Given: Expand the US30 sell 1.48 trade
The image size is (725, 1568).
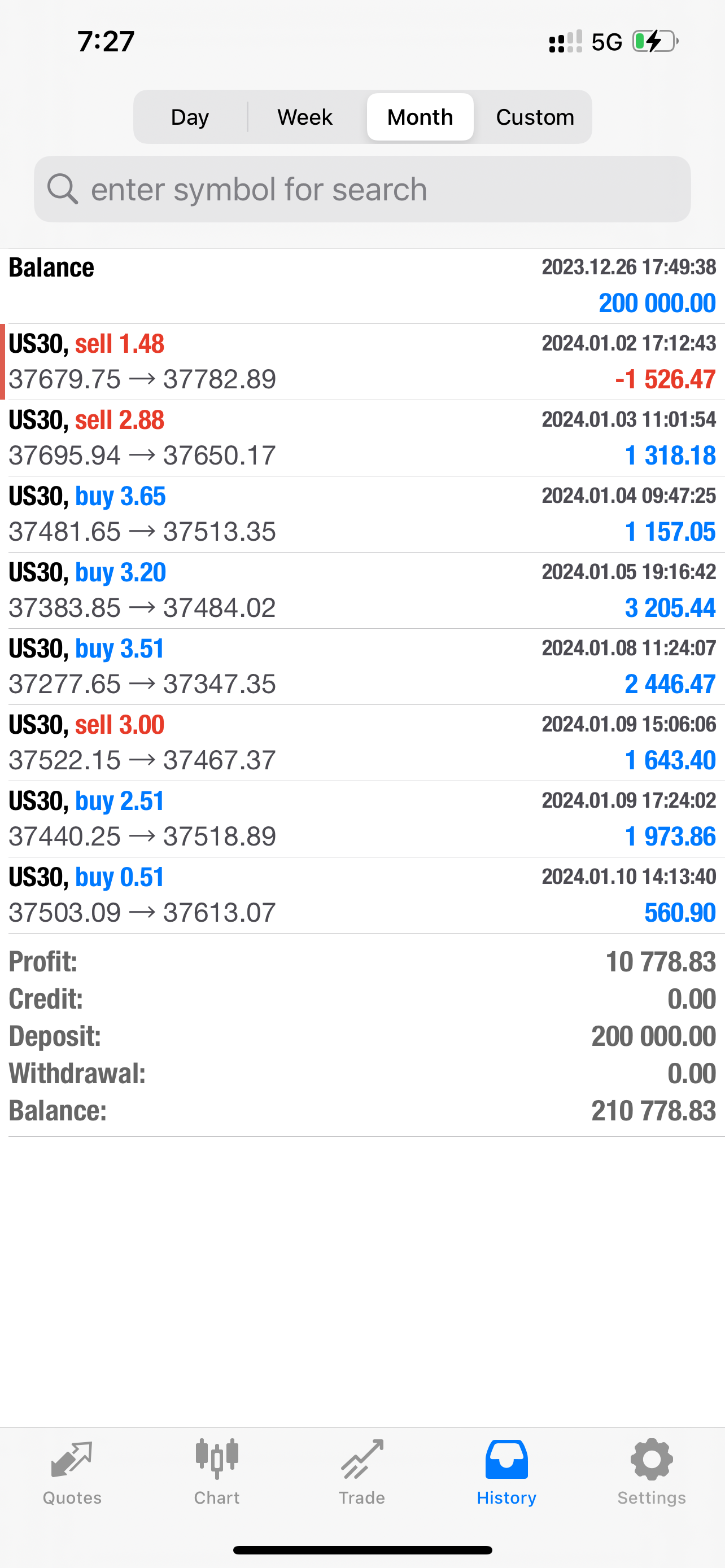Looking at the screenshot, I should (362, 362).
